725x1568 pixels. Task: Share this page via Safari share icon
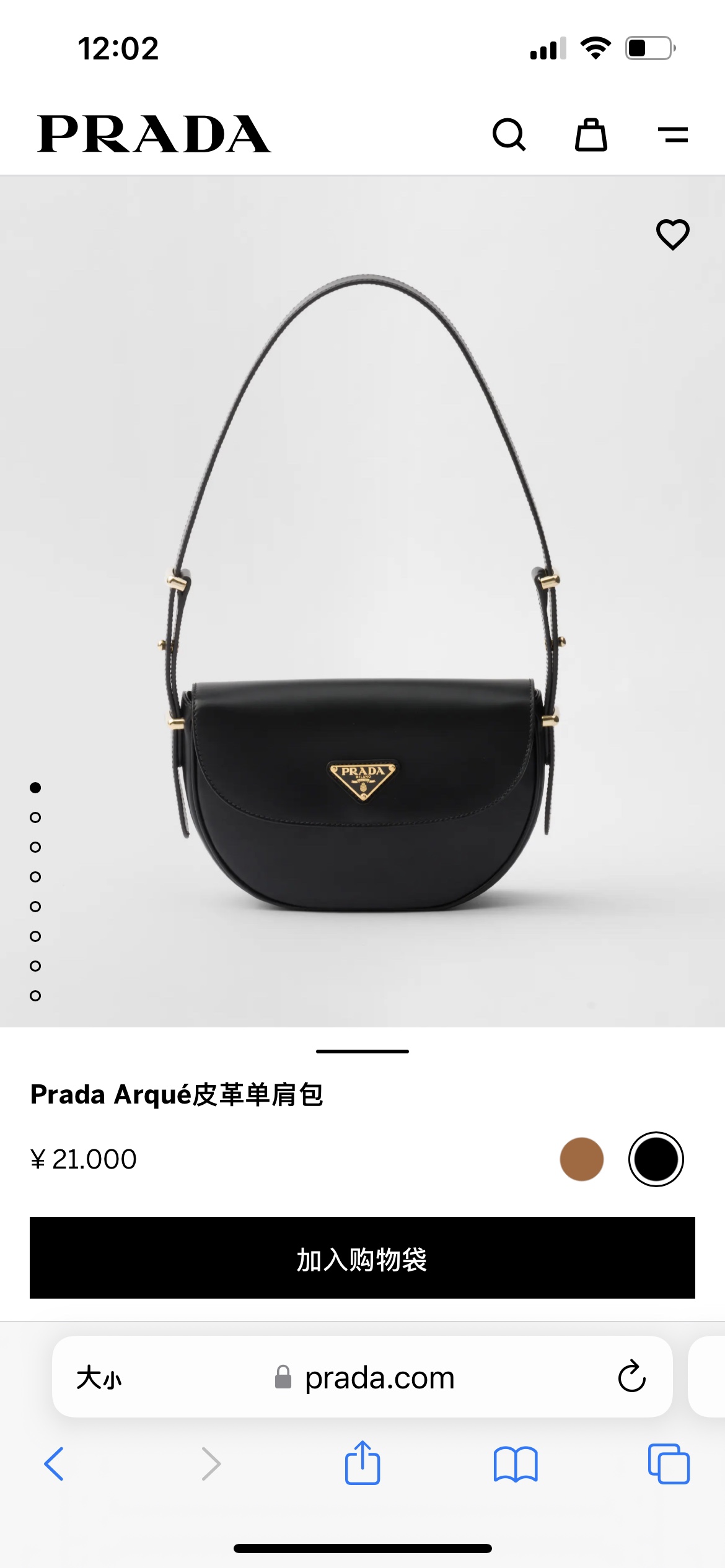362,1463
